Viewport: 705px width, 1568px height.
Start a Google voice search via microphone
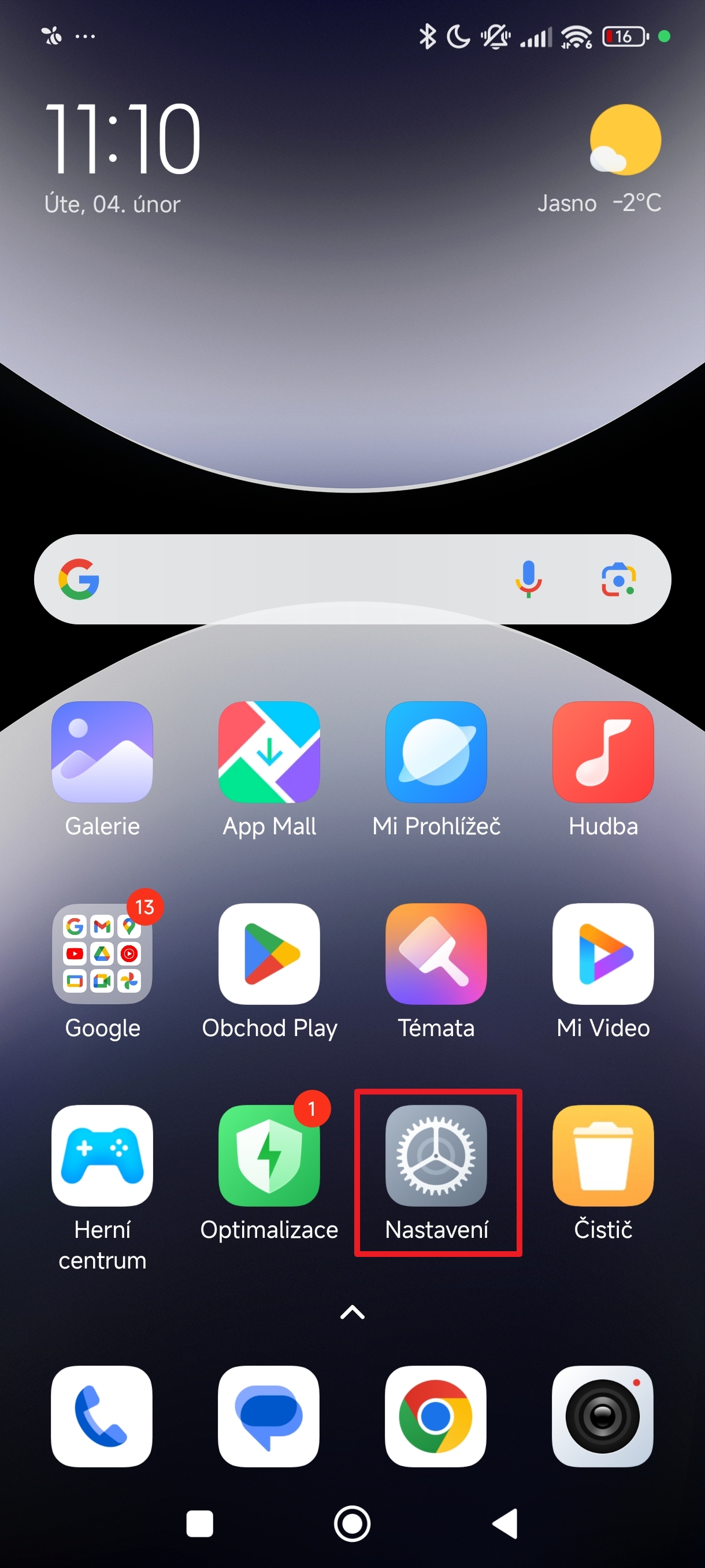(x=528, y=579)
